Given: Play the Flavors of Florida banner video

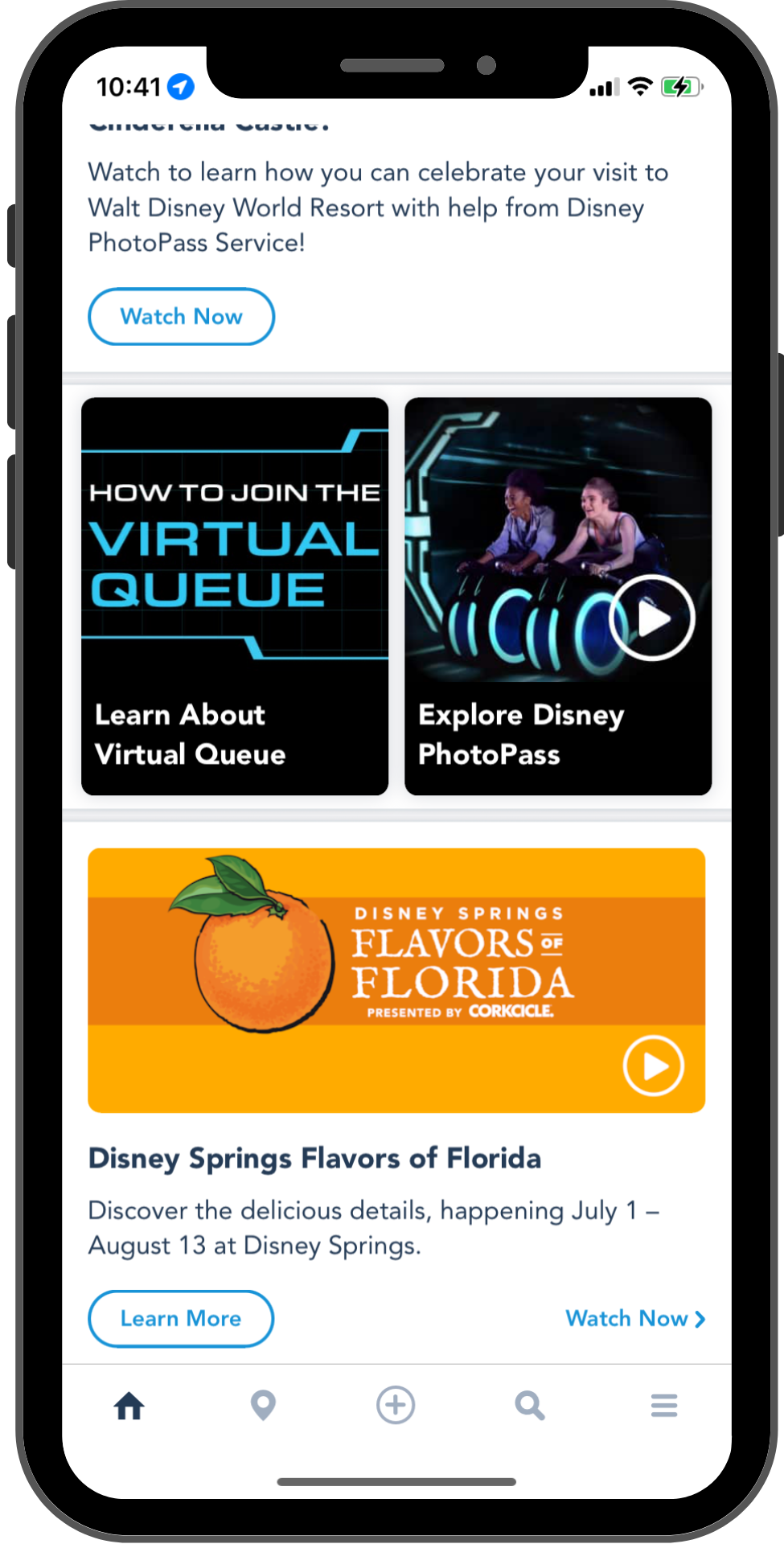Looking at the screenshot, I should tap(653, 1066).
